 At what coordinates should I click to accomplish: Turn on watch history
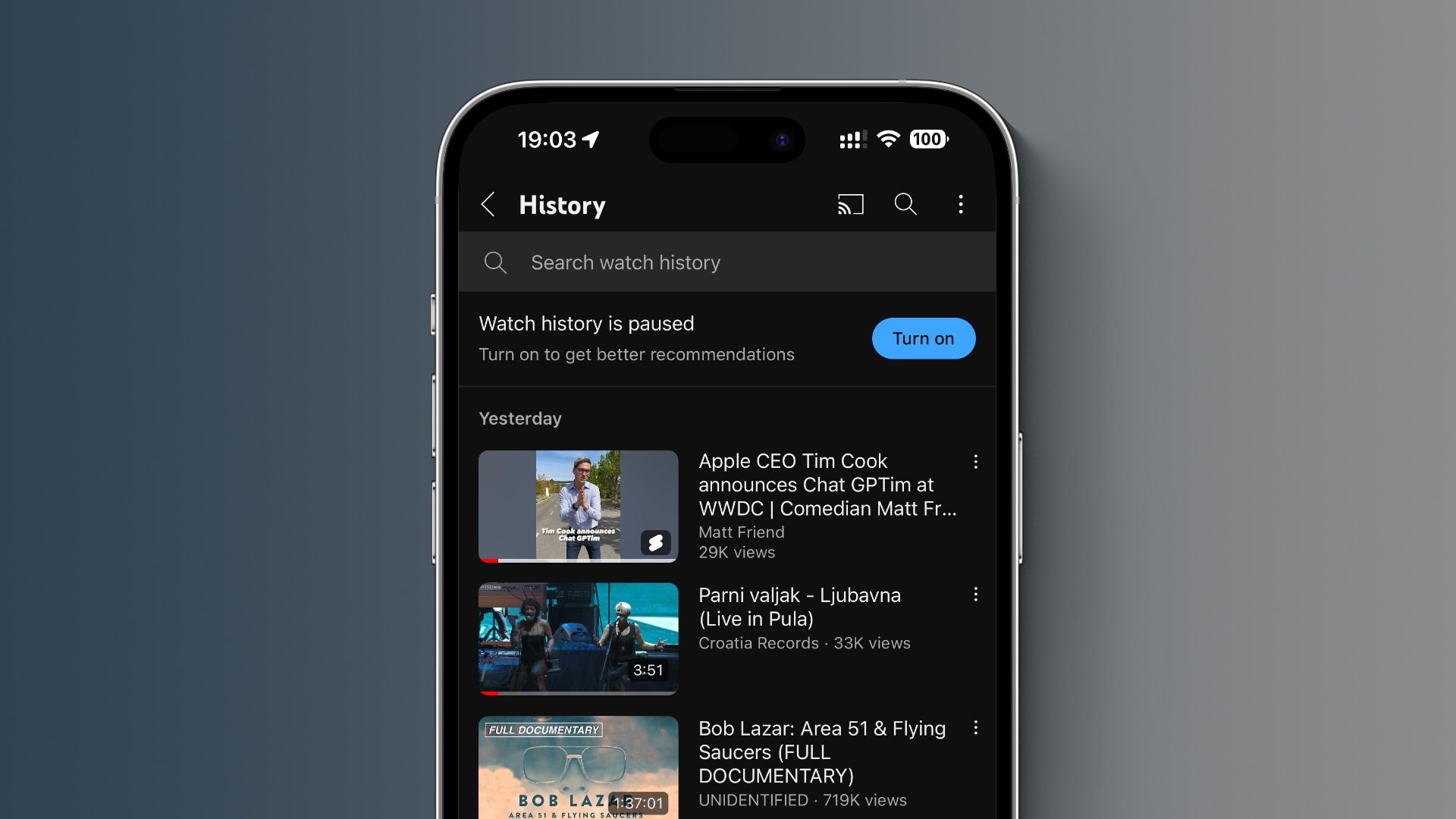923,338
